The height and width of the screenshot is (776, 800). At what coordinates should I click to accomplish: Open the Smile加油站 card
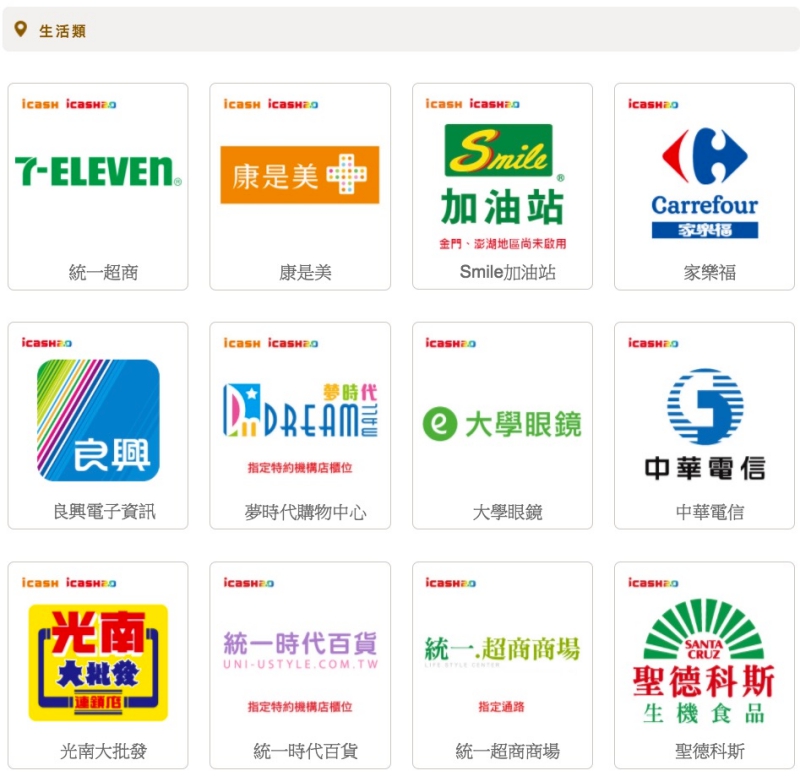pos(502,187)
